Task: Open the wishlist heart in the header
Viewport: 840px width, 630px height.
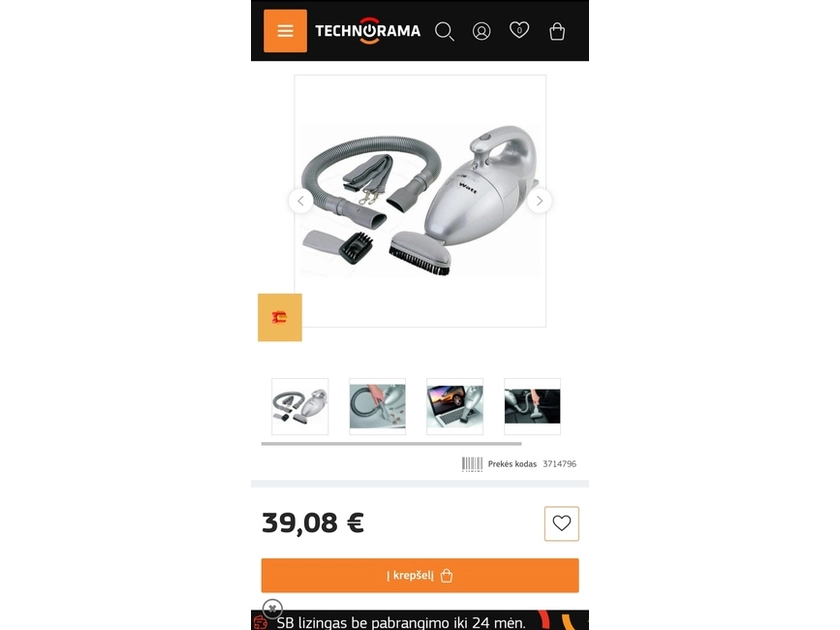Action: coord(519,30)
